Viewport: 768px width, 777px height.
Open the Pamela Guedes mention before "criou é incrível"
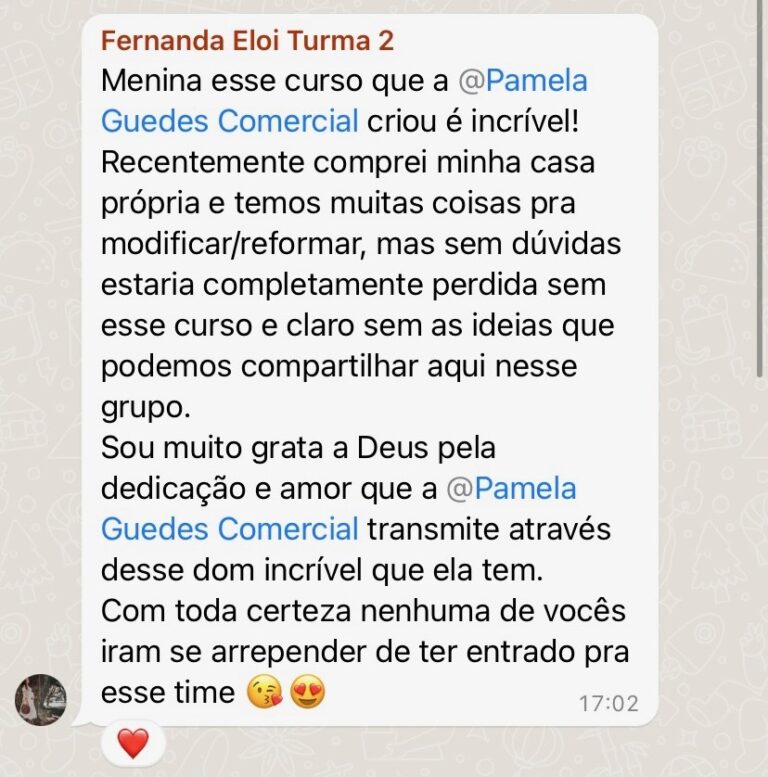pyautogui.click(x=230, y=121)
